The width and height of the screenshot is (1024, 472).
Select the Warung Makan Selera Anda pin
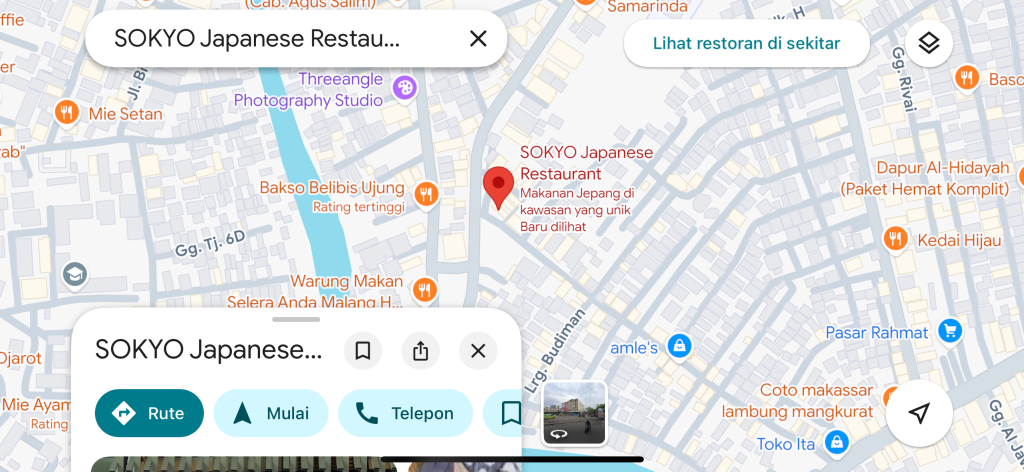pyautogui.click(x=424, y=289)
